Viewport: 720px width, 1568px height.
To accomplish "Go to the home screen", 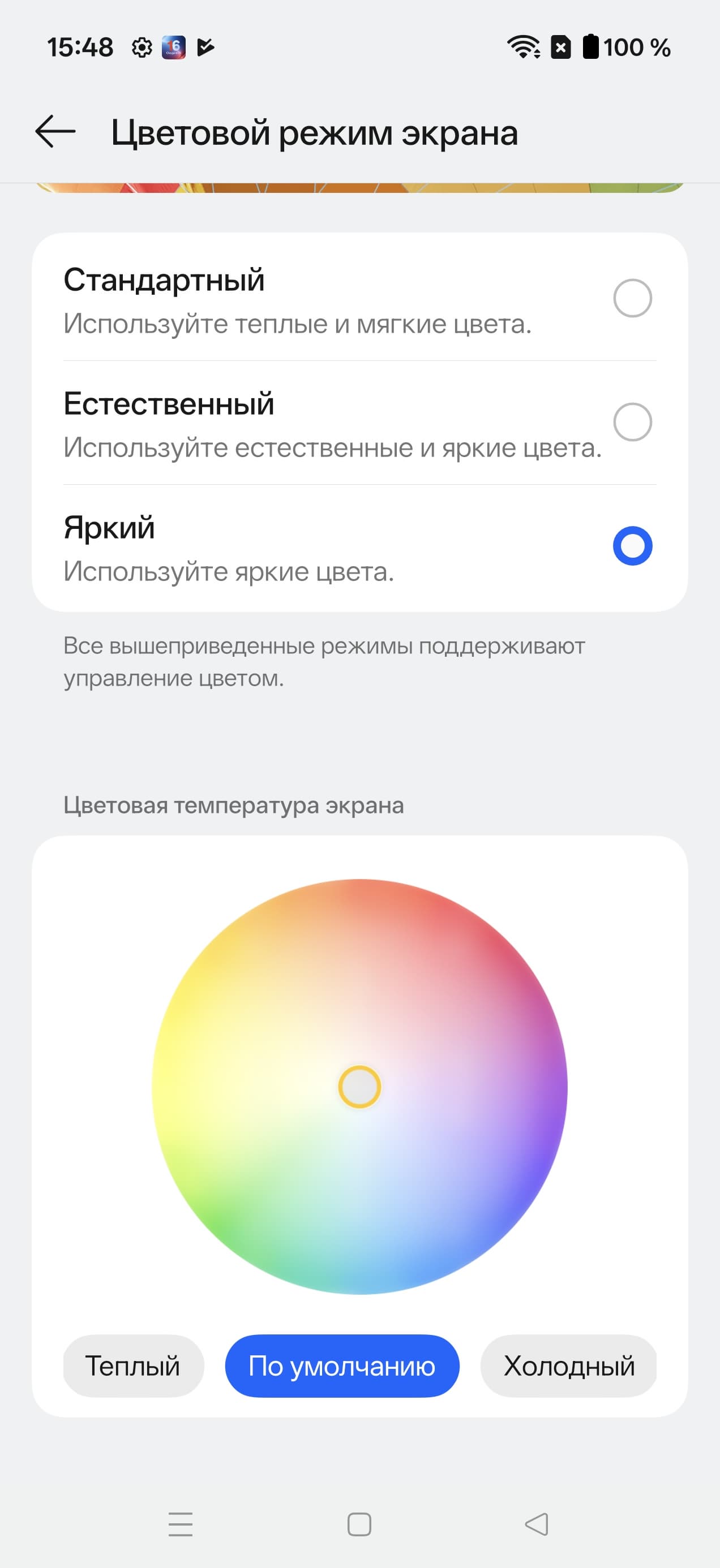I will pos(359,1524).
